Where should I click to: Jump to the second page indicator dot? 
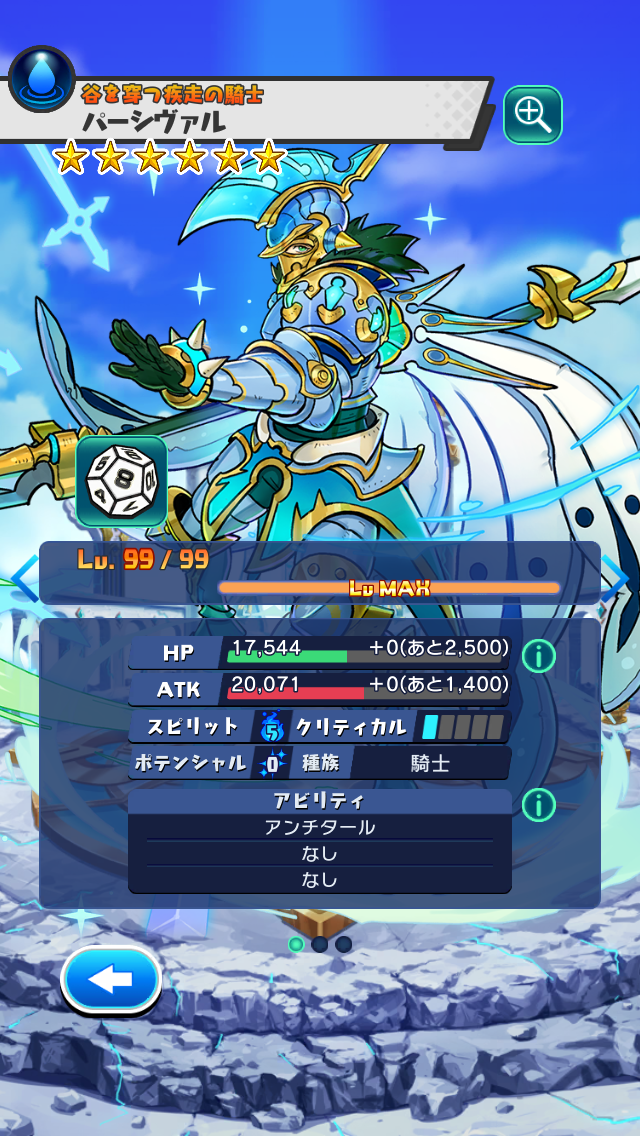(x=320, y=944)
